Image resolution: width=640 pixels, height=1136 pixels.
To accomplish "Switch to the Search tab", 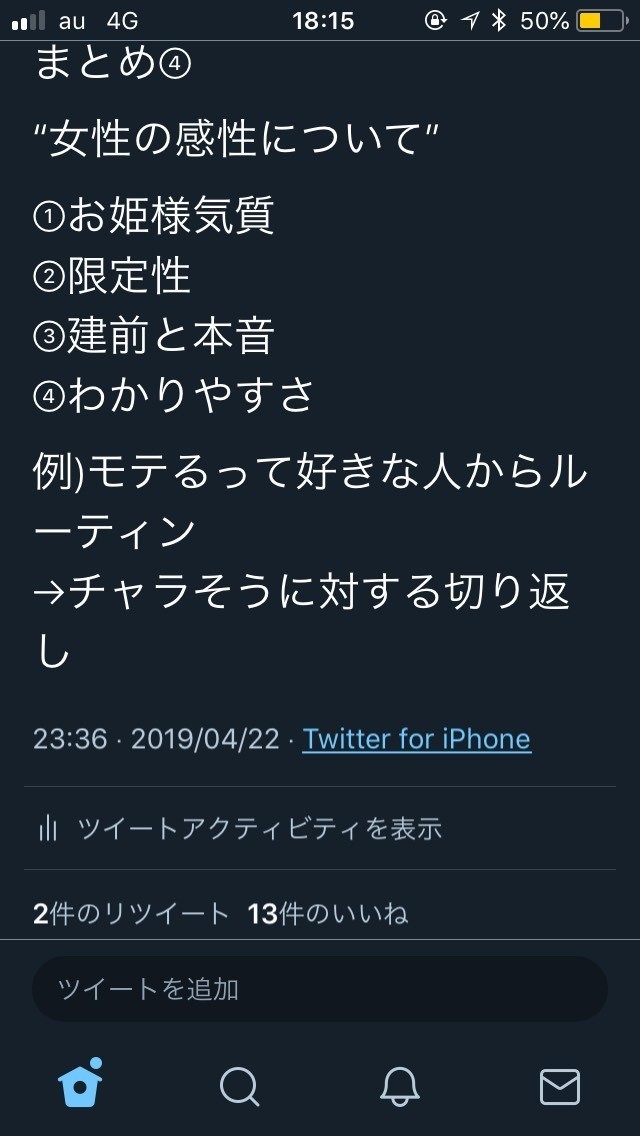I will click(x=239, y=1085).
